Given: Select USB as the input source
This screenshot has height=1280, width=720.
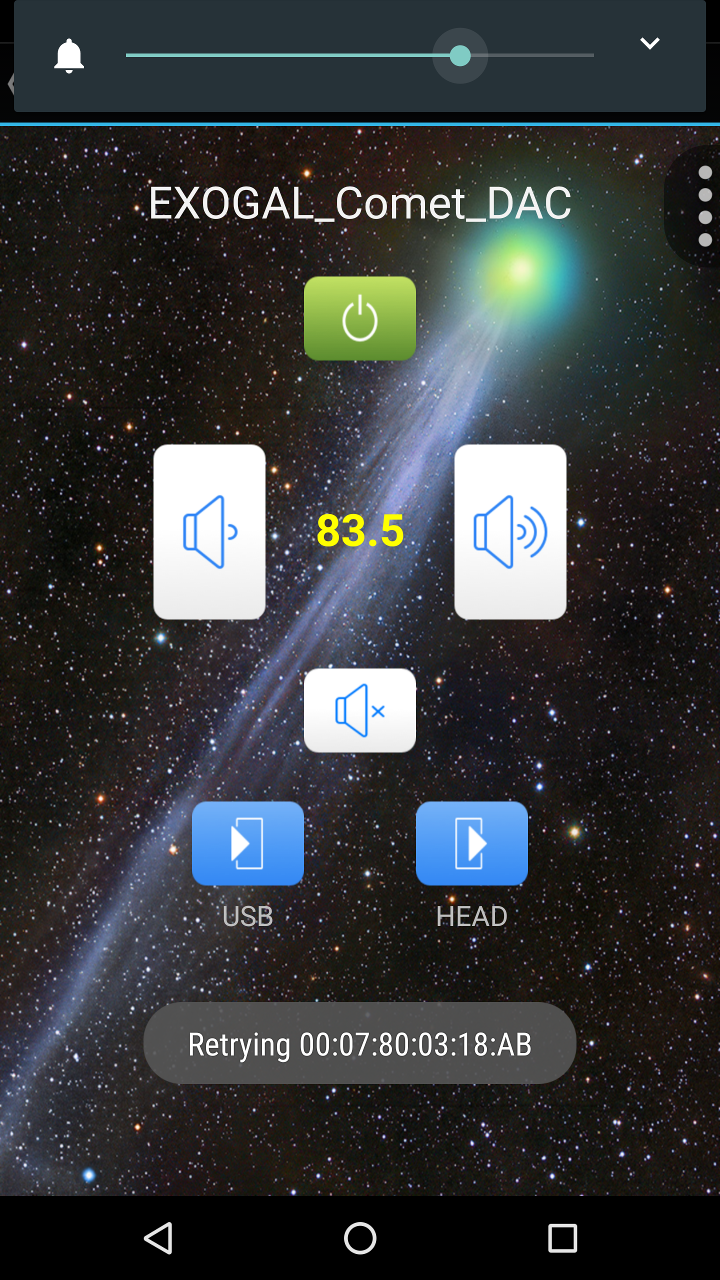Looking at the screenshot, I should (x=247, y=843).
